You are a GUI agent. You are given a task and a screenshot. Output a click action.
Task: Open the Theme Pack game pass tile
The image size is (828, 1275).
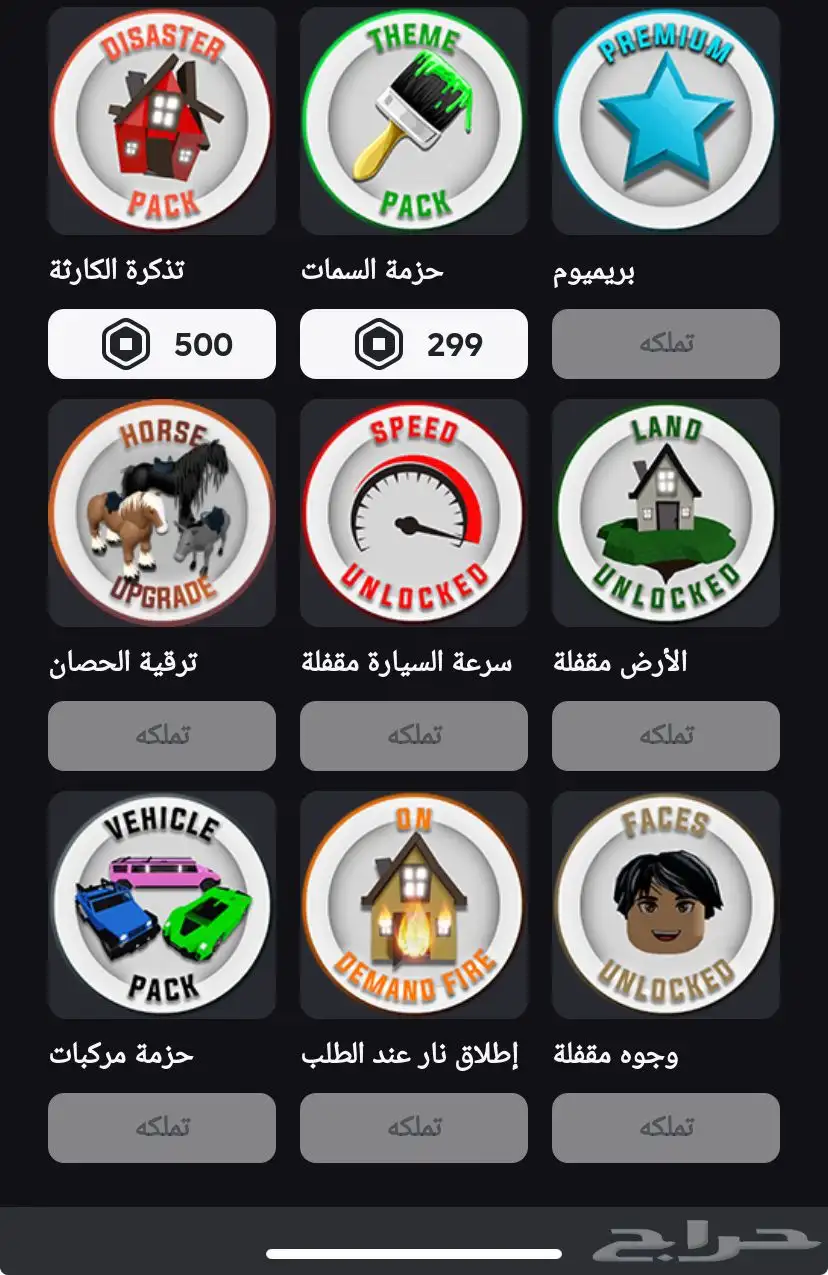[x=413, y=121]
